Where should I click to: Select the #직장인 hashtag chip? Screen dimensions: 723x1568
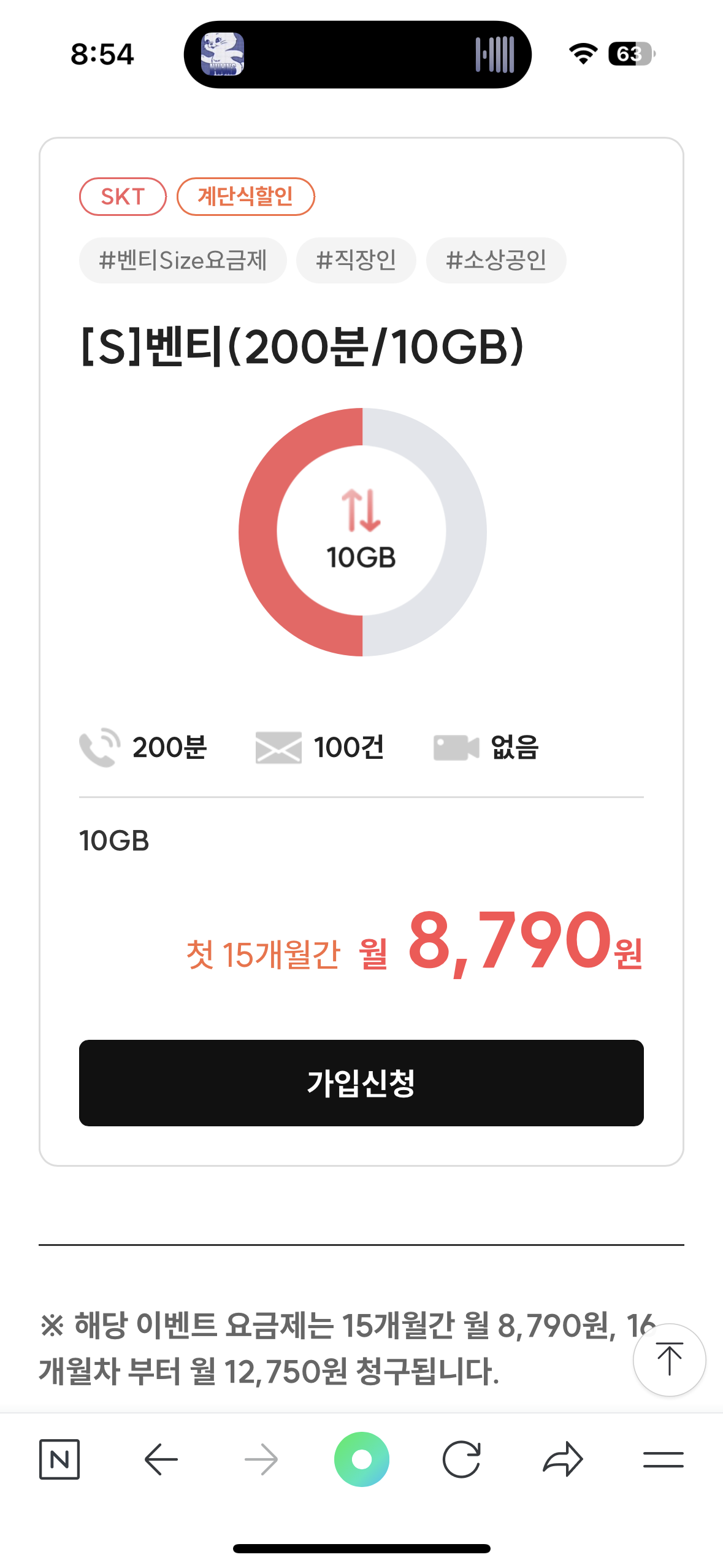pyautogui.click(x=356, y=260)
